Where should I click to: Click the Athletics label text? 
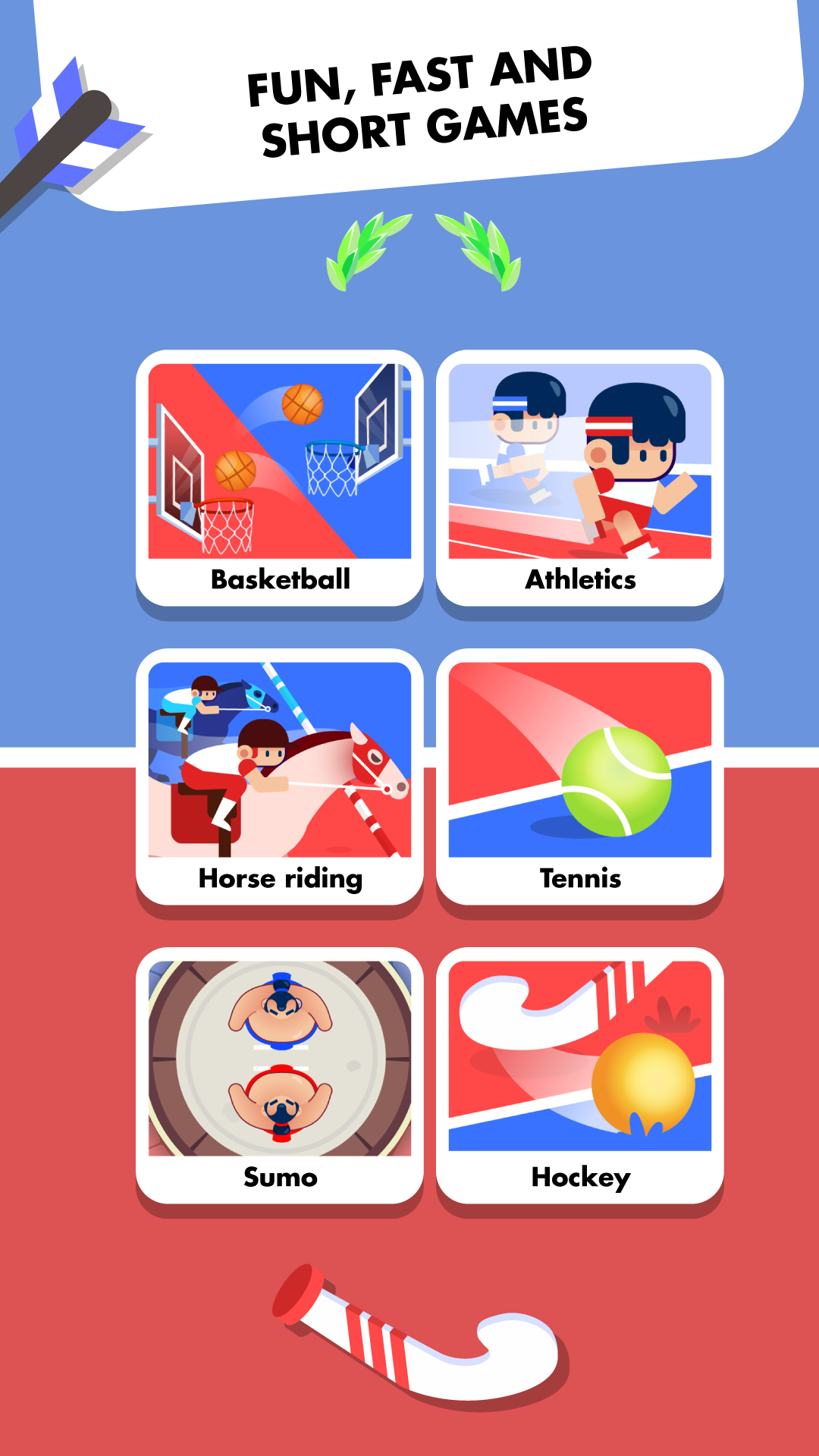coord(582,579)
